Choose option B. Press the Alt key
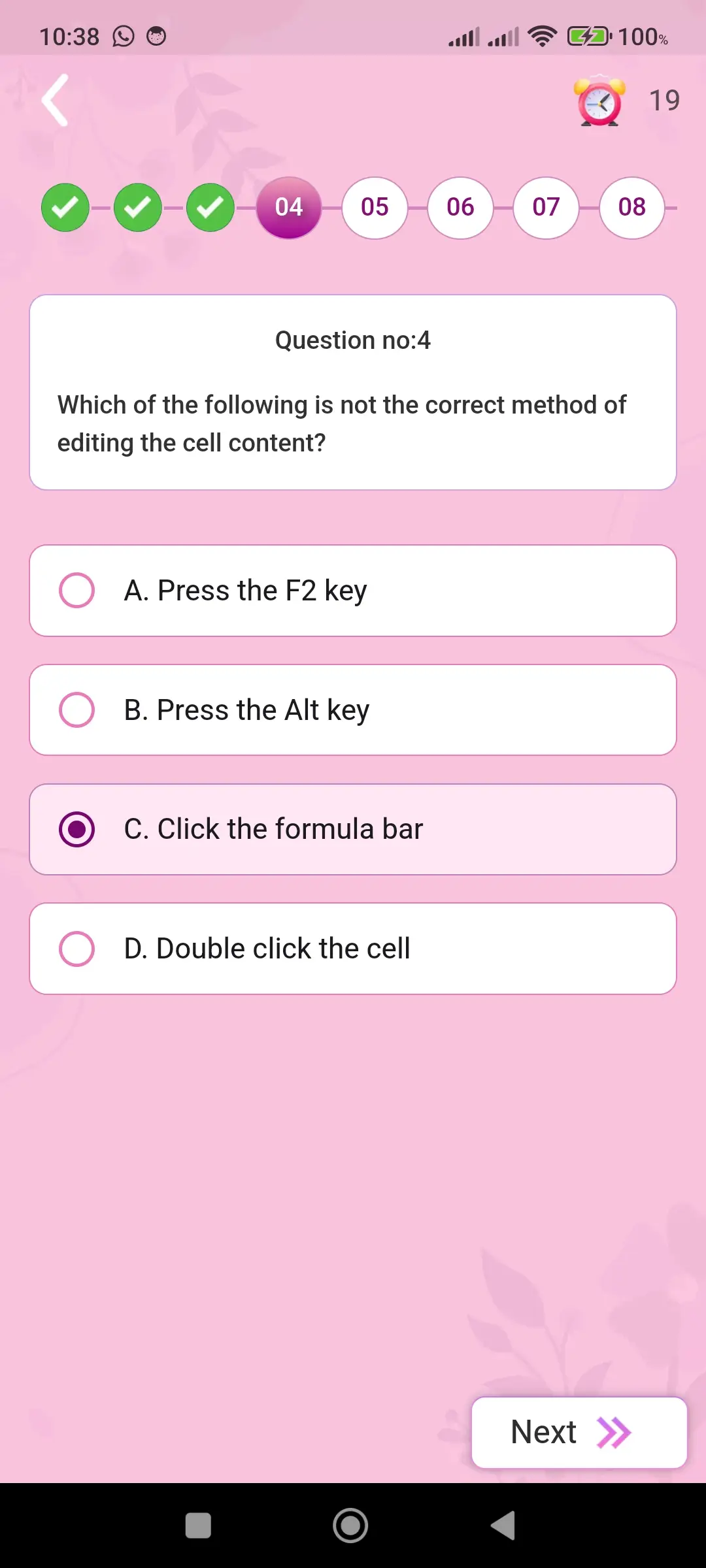 353,710
